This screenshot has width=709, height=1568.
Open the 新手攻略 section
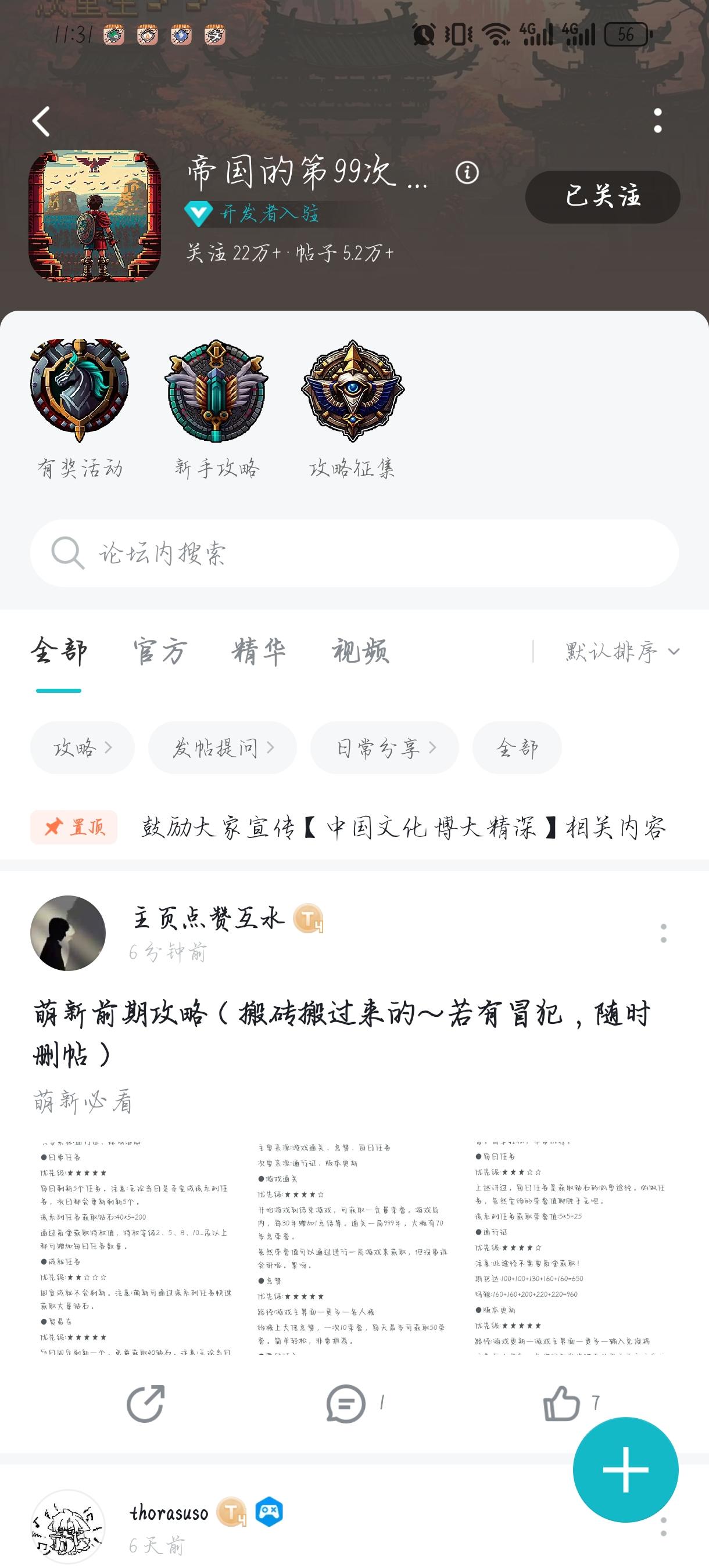coord(216,409)
